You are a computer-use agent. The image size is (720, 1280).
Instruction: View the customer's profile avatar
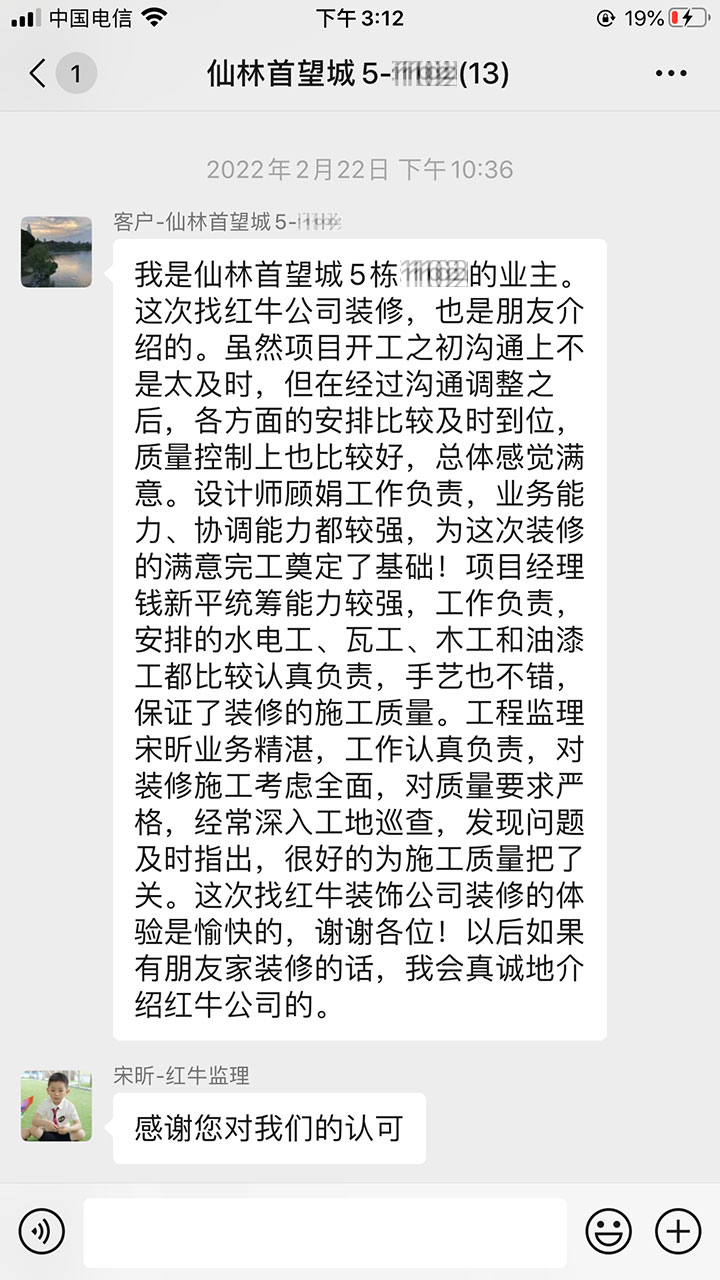[x=56, y=252]
